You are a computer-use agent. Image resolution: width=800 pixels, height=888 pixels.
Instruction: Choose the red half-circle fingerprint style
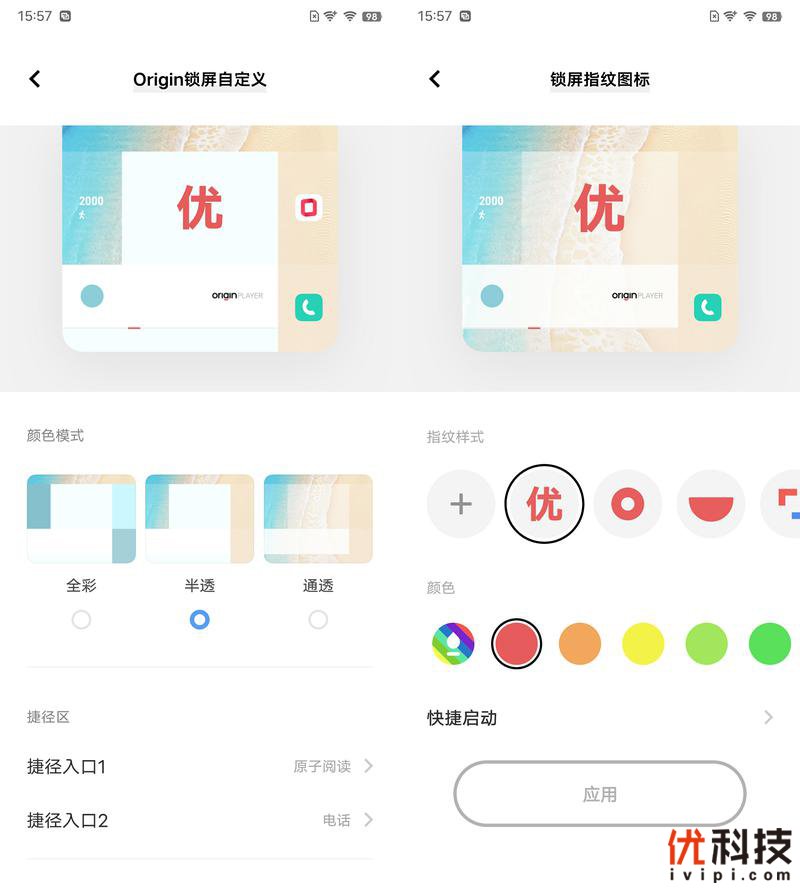coord(711,504)
